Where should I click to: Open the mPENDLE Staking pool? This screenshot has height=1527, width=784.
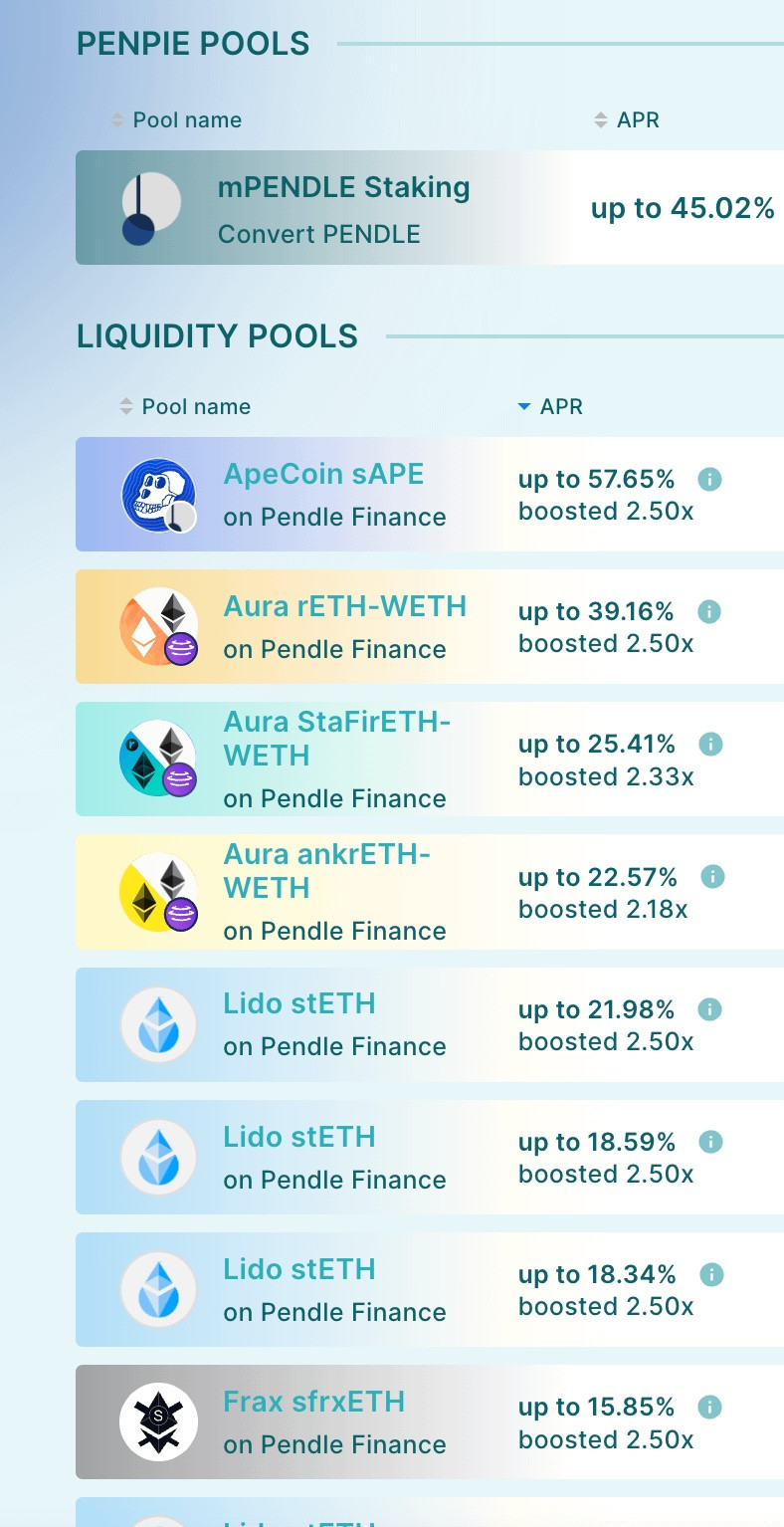[x=343, y=188]
